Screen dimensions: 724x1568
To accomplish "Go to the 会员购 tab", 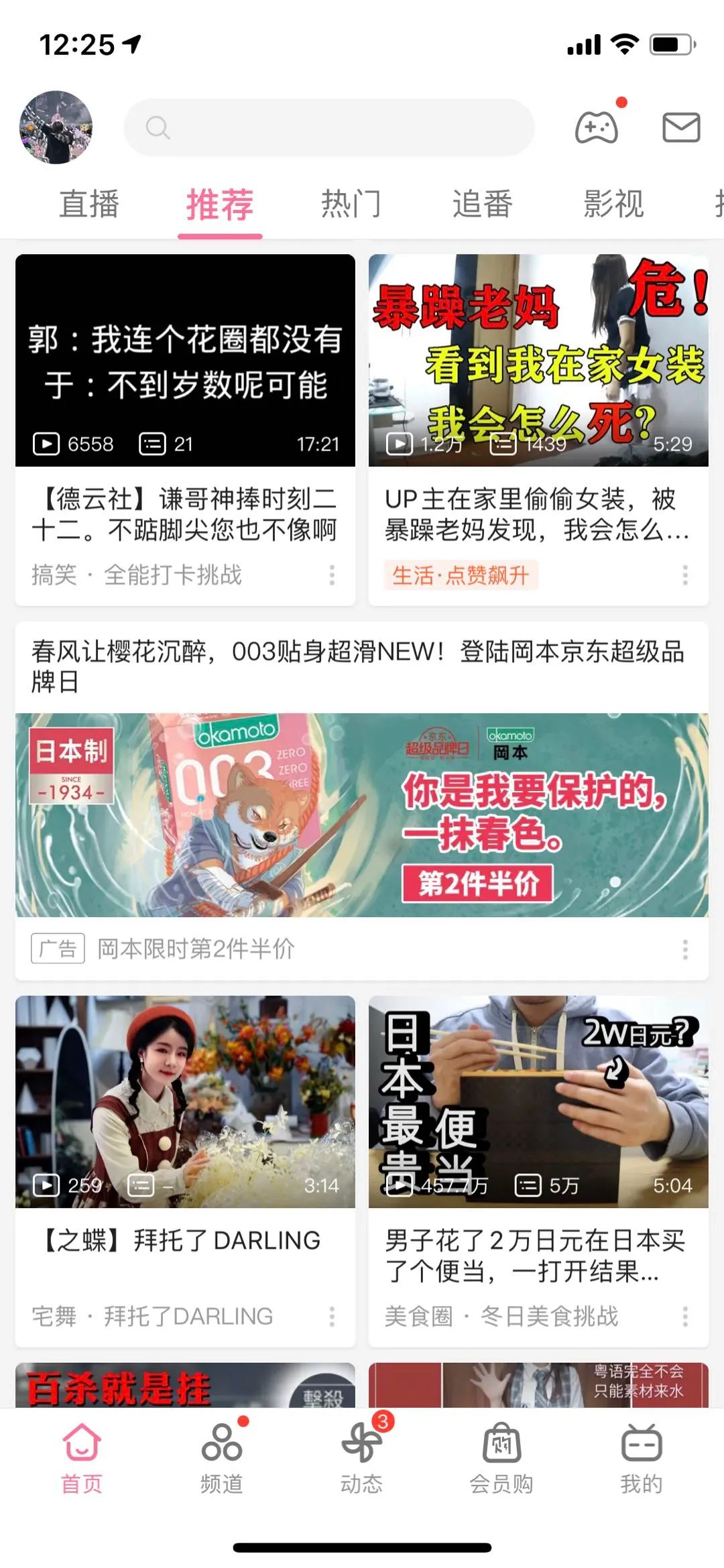I will (x=501, y=1456).
